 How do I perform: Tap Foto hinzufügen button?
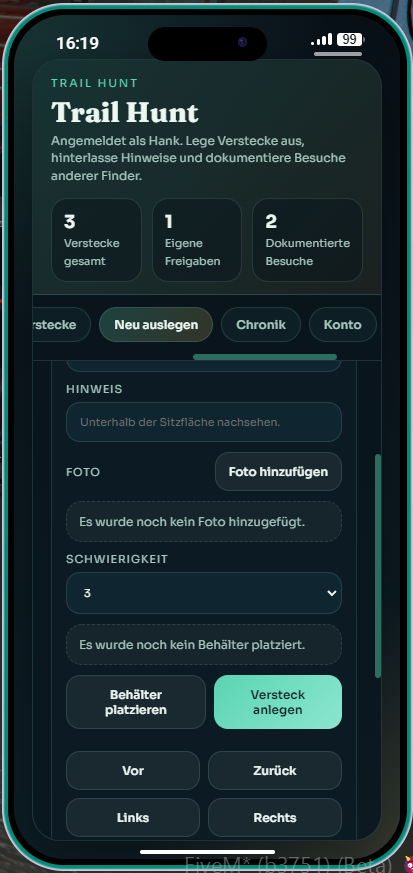coord(278,472)
